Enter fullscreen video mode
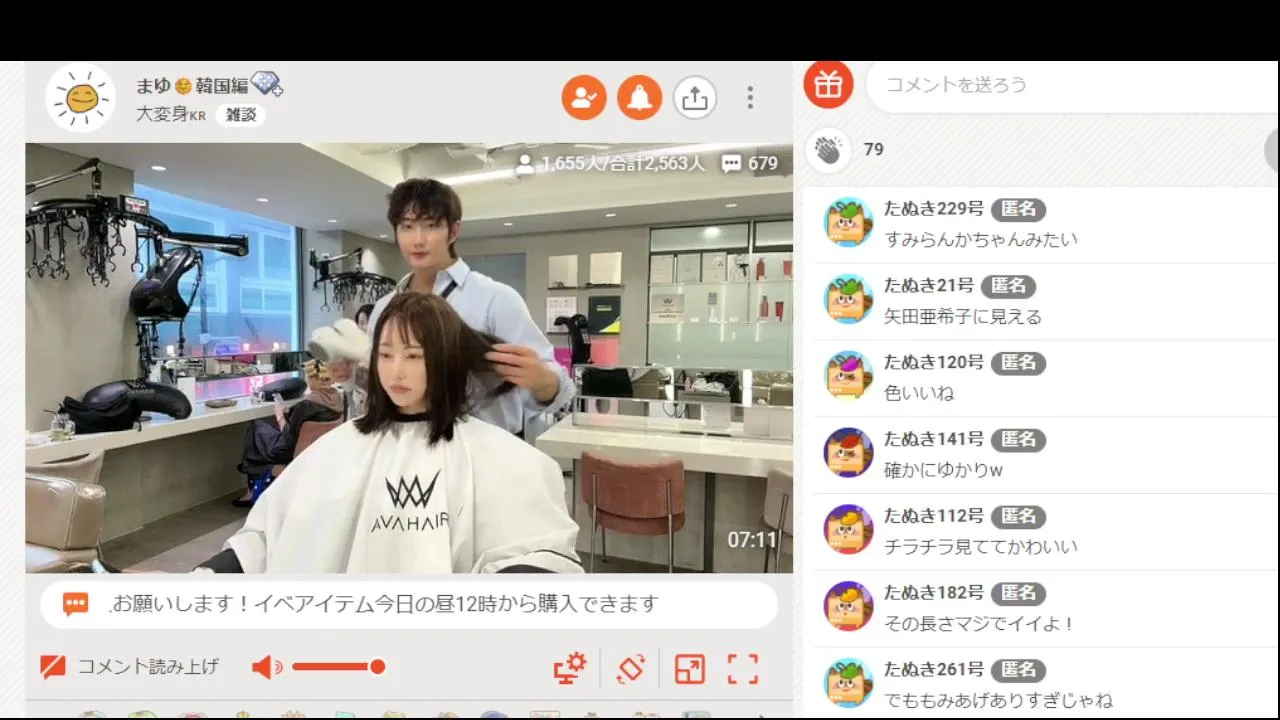1280x720 pixels. (743, 668)
